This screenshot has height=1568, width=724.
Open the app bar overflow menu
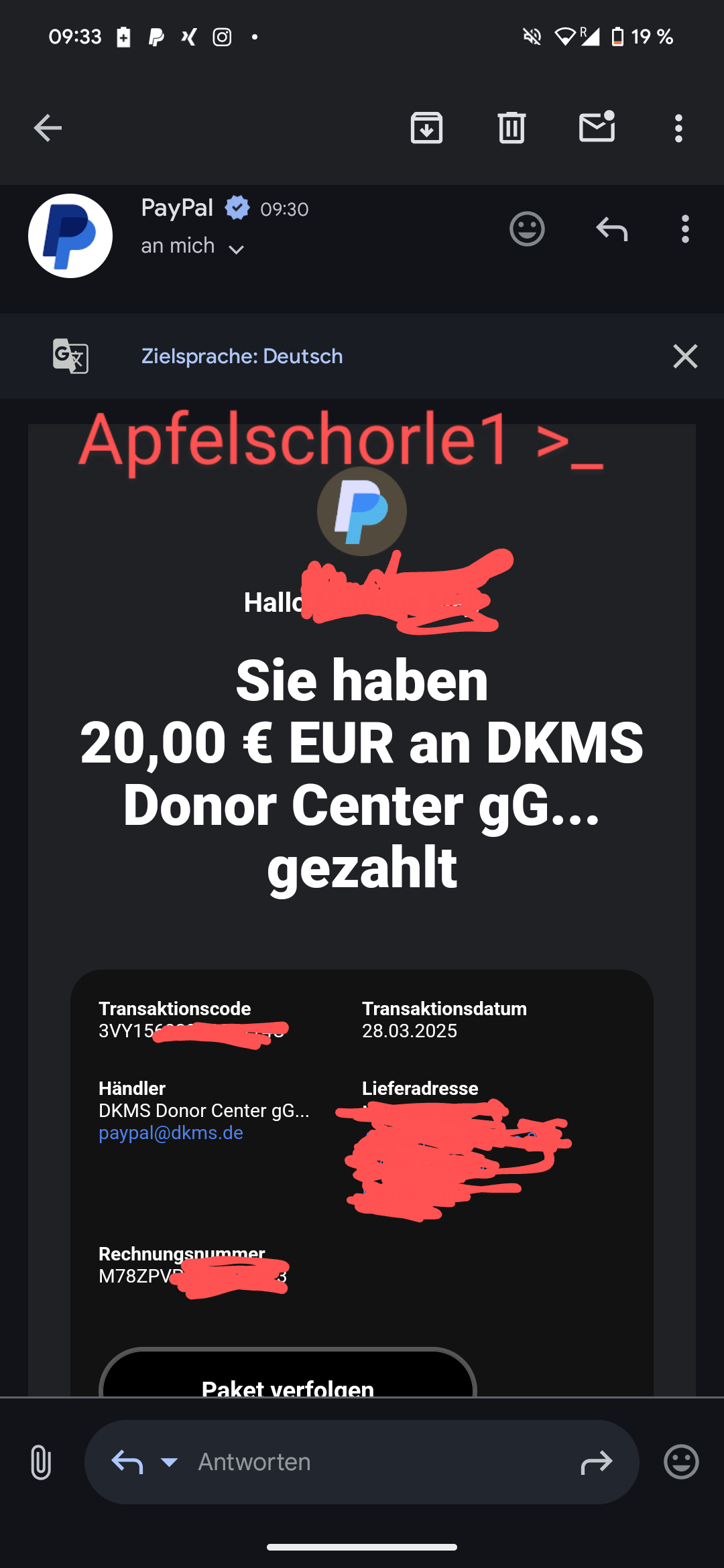678,128
